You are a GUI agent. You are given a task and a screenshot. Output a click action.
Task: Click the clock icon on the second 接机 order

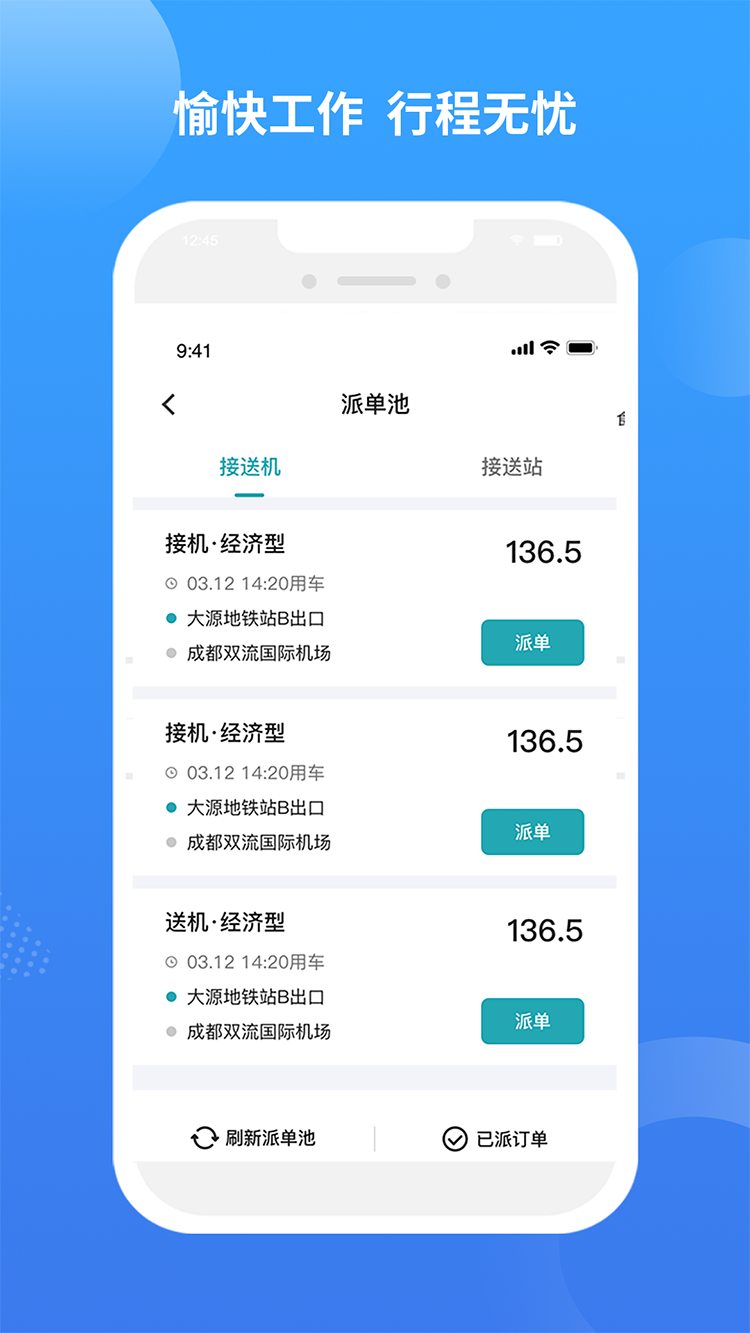[172, 772]
